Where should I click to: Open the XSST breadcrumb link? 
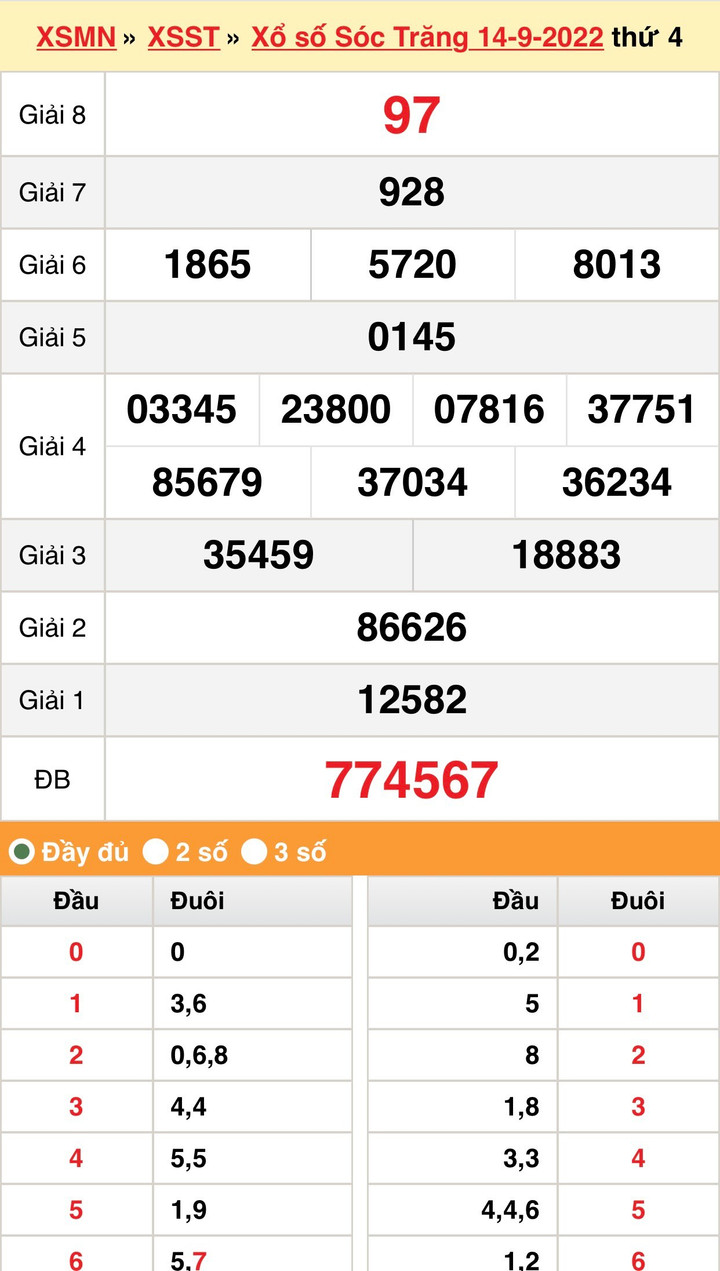[x=183, y=38]
